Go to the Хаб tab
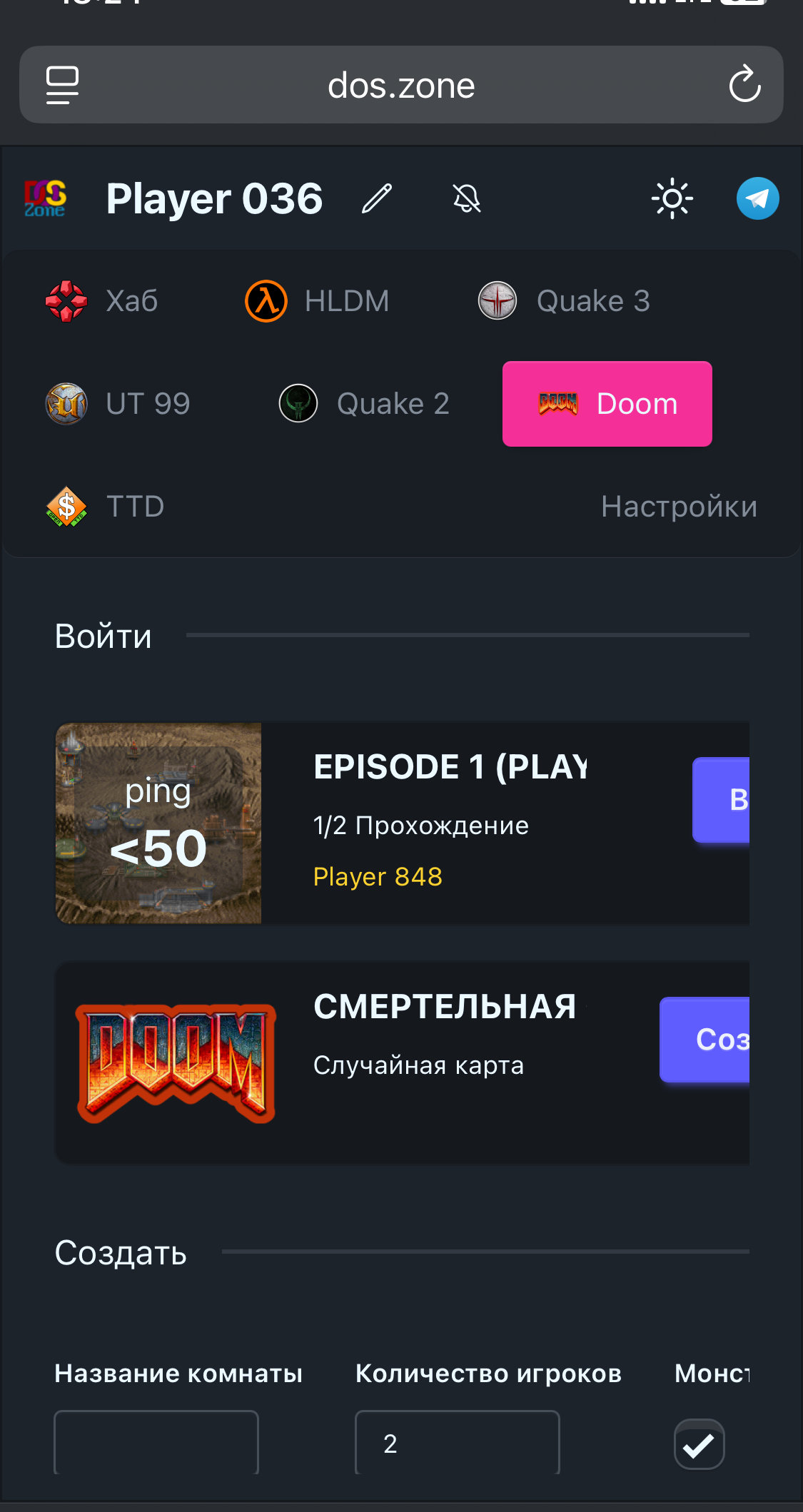 [x=102, y=301]
